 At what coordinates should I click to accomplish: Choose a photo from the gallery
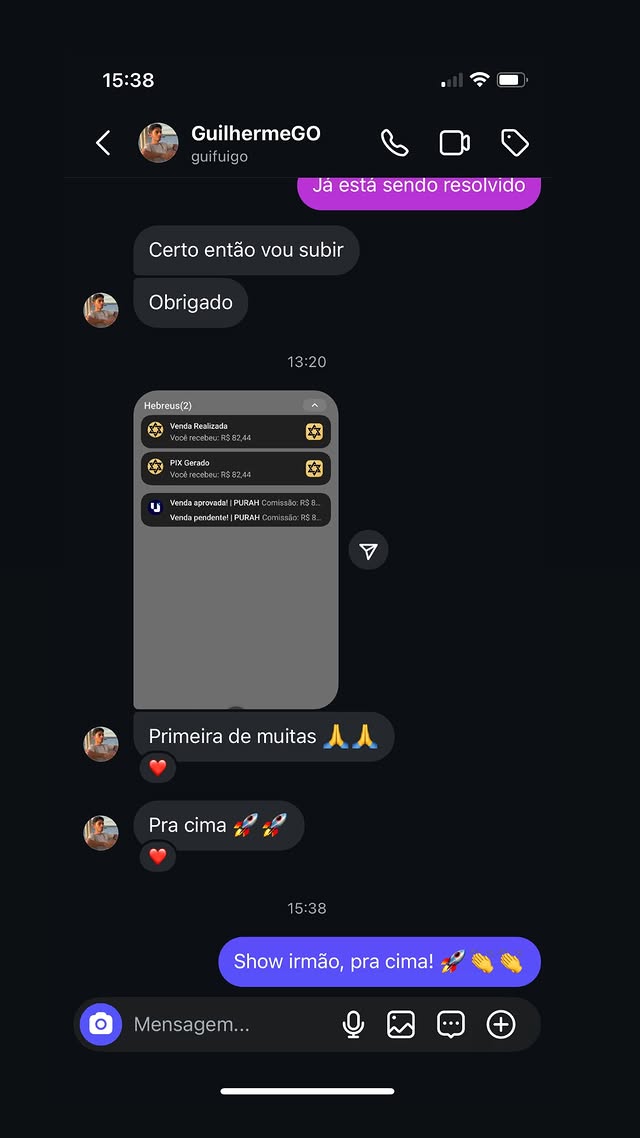401,1024
